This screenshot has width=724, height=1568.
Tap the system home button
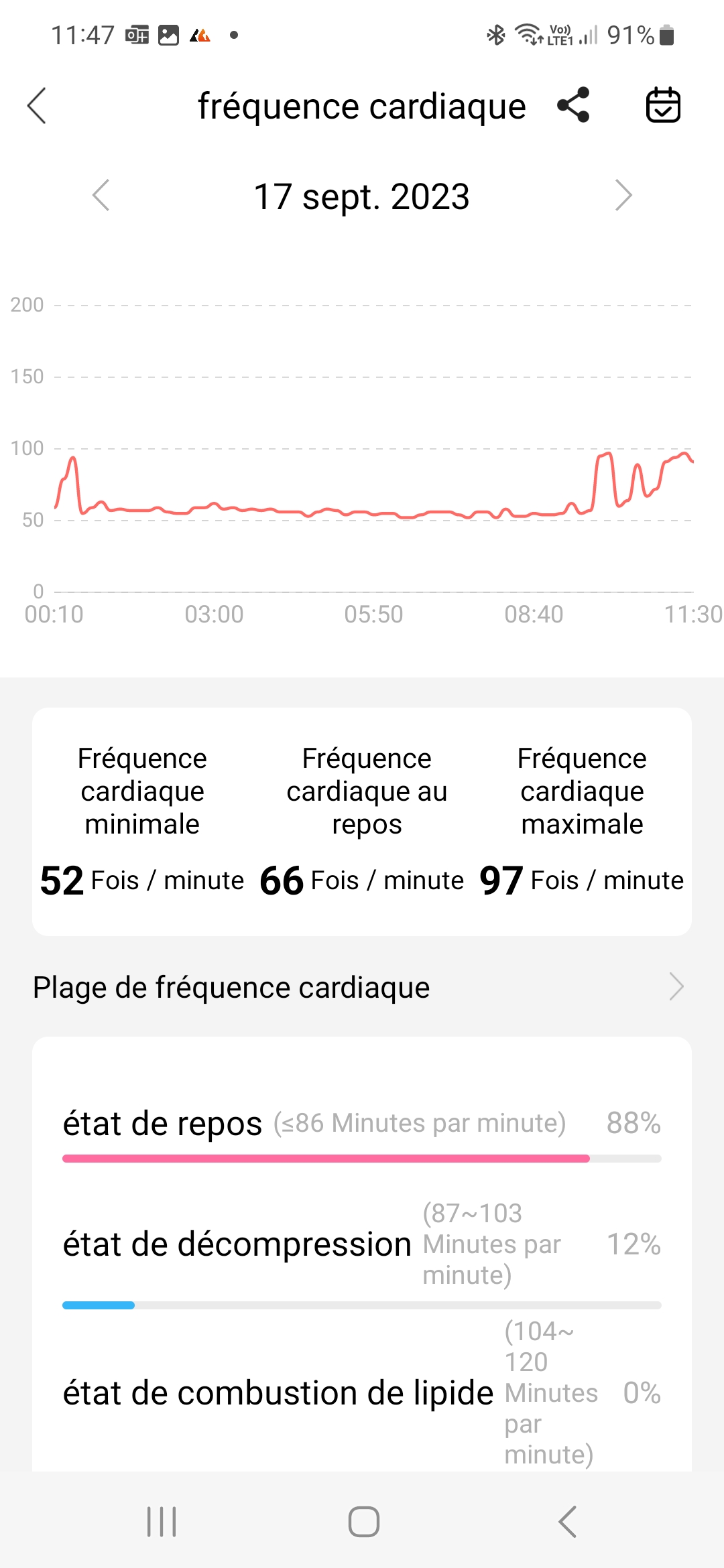tap(363, 1521)
